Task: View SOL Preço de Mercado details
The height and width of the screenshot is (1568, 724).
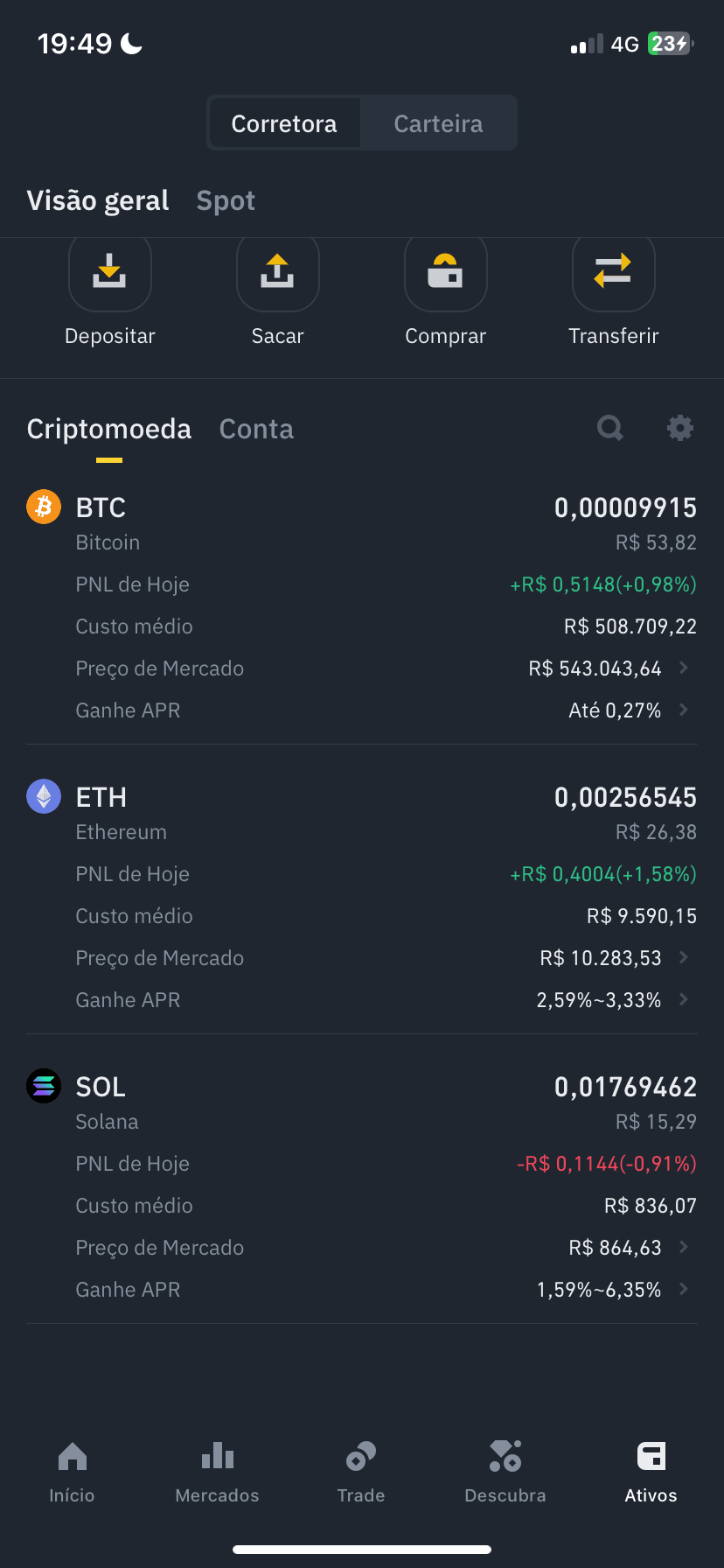Action: 362,1248
